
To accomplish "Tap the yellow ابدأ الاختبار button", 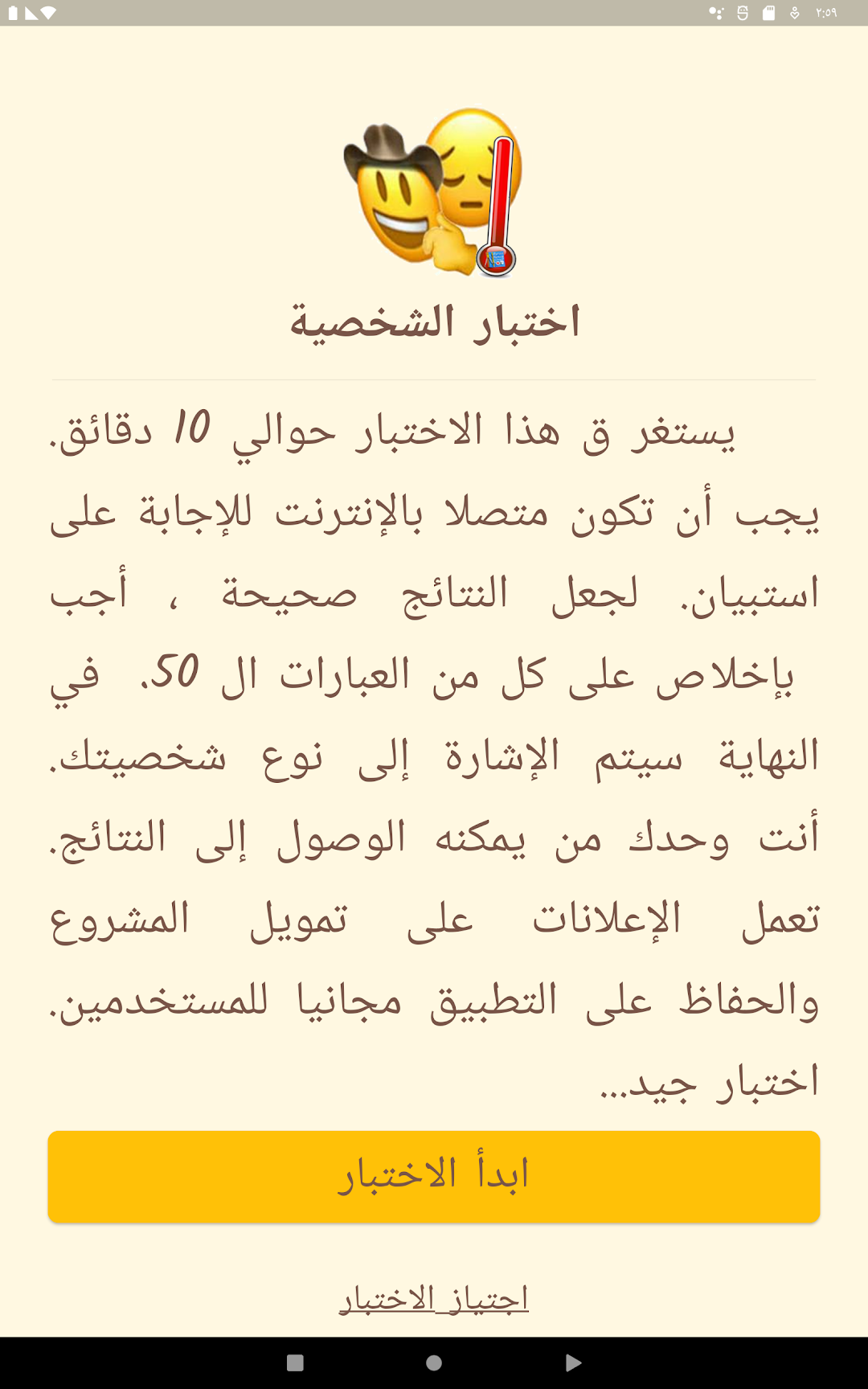I will [x=434, y=1177].
